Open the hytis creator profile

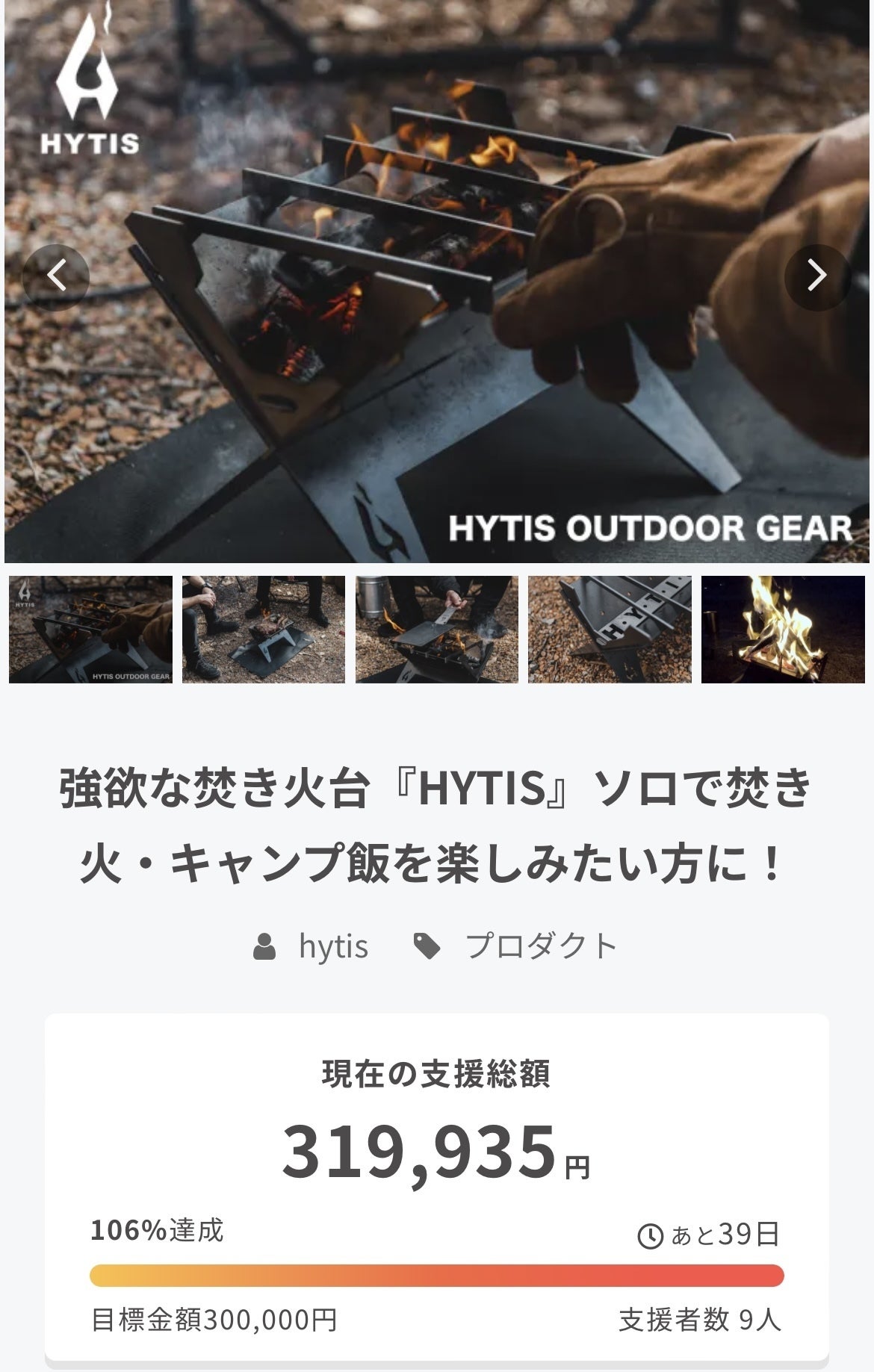332,946
